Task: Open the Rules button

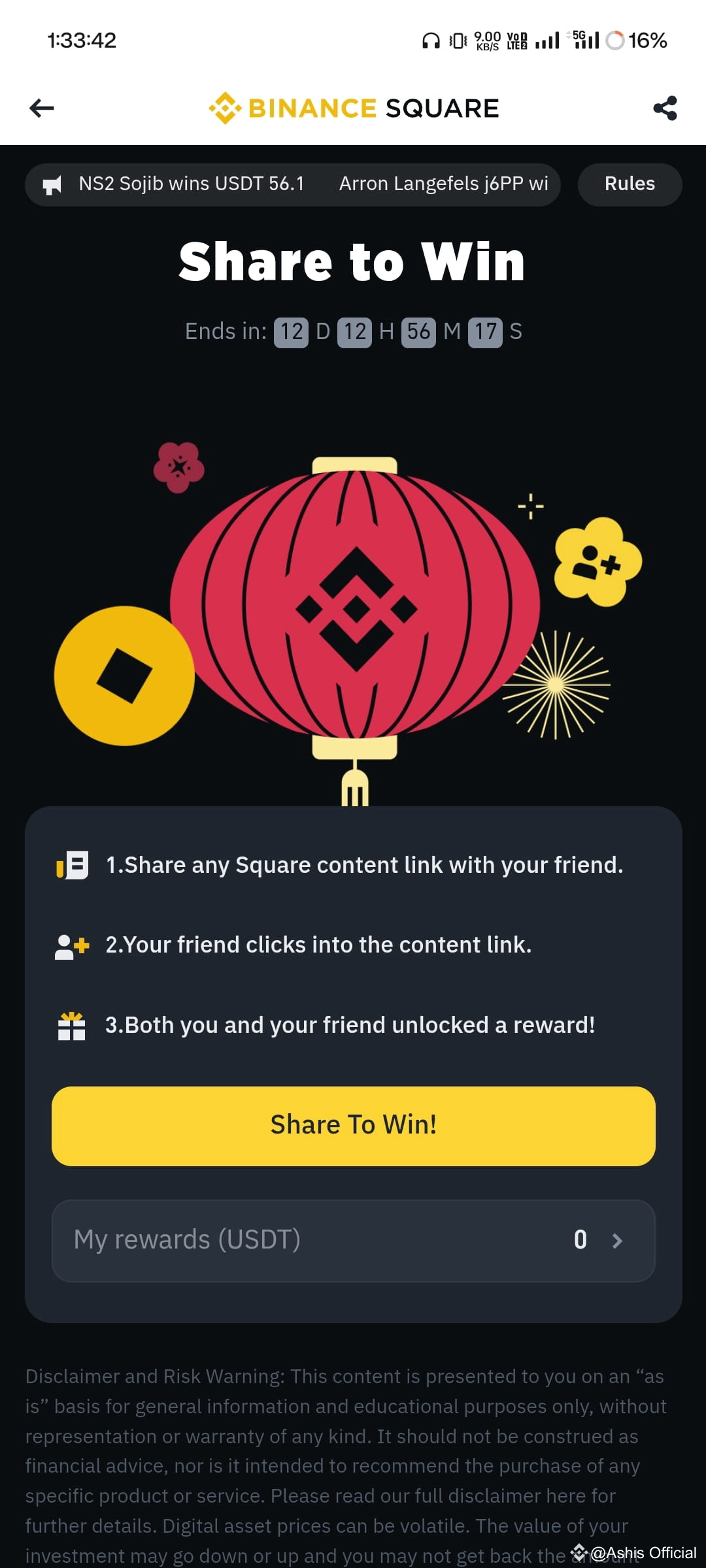Action: pos(629,184)
